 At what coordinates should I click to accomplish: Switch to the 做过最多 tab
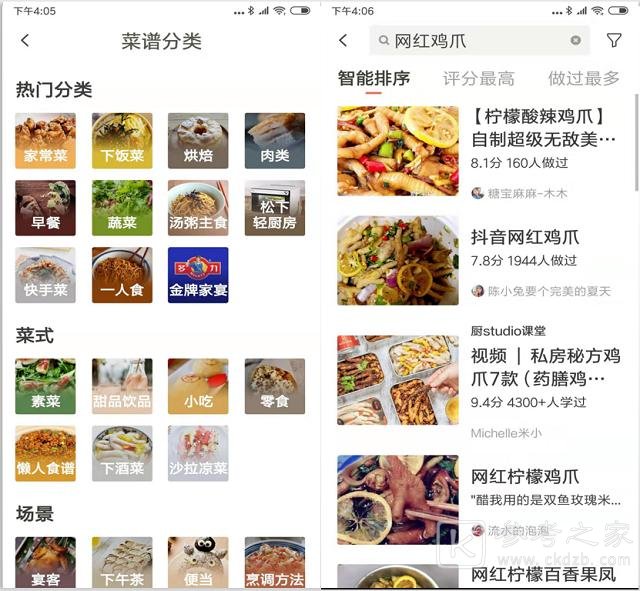click(584, 78)
